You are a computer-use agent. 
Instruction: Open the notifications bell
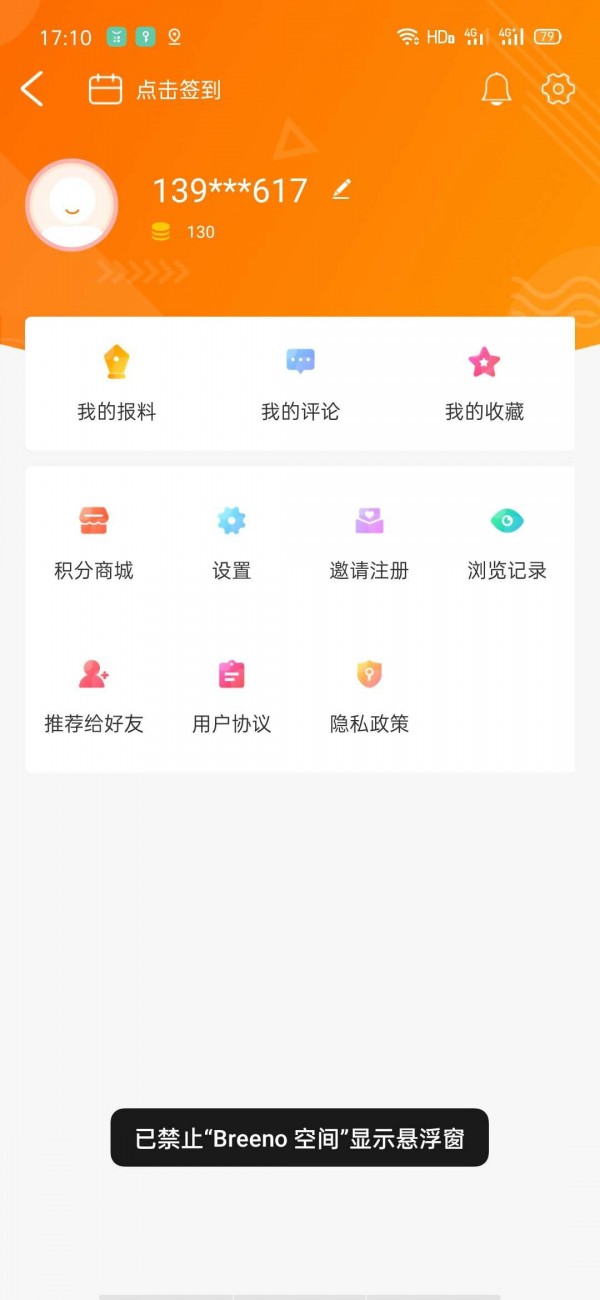coord(496,90)
